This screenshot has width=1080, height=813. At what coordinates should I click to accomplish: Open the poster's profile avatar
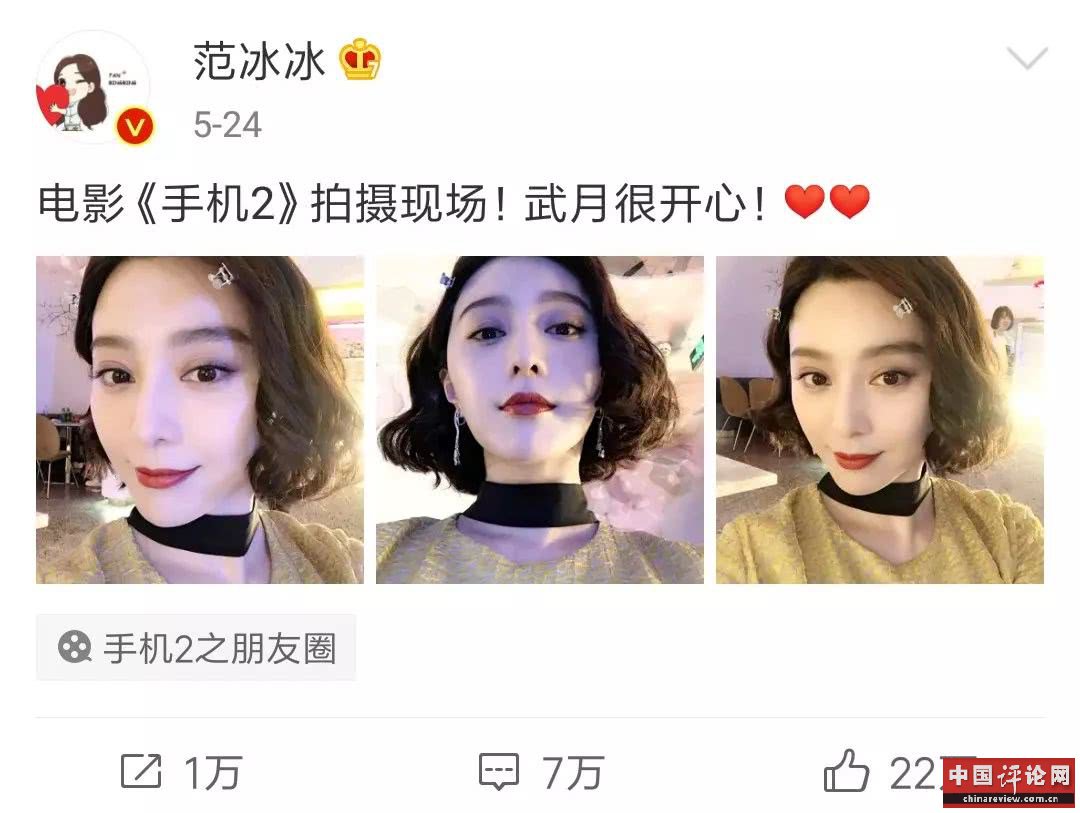pyautogui.click(x=92, y=87)
